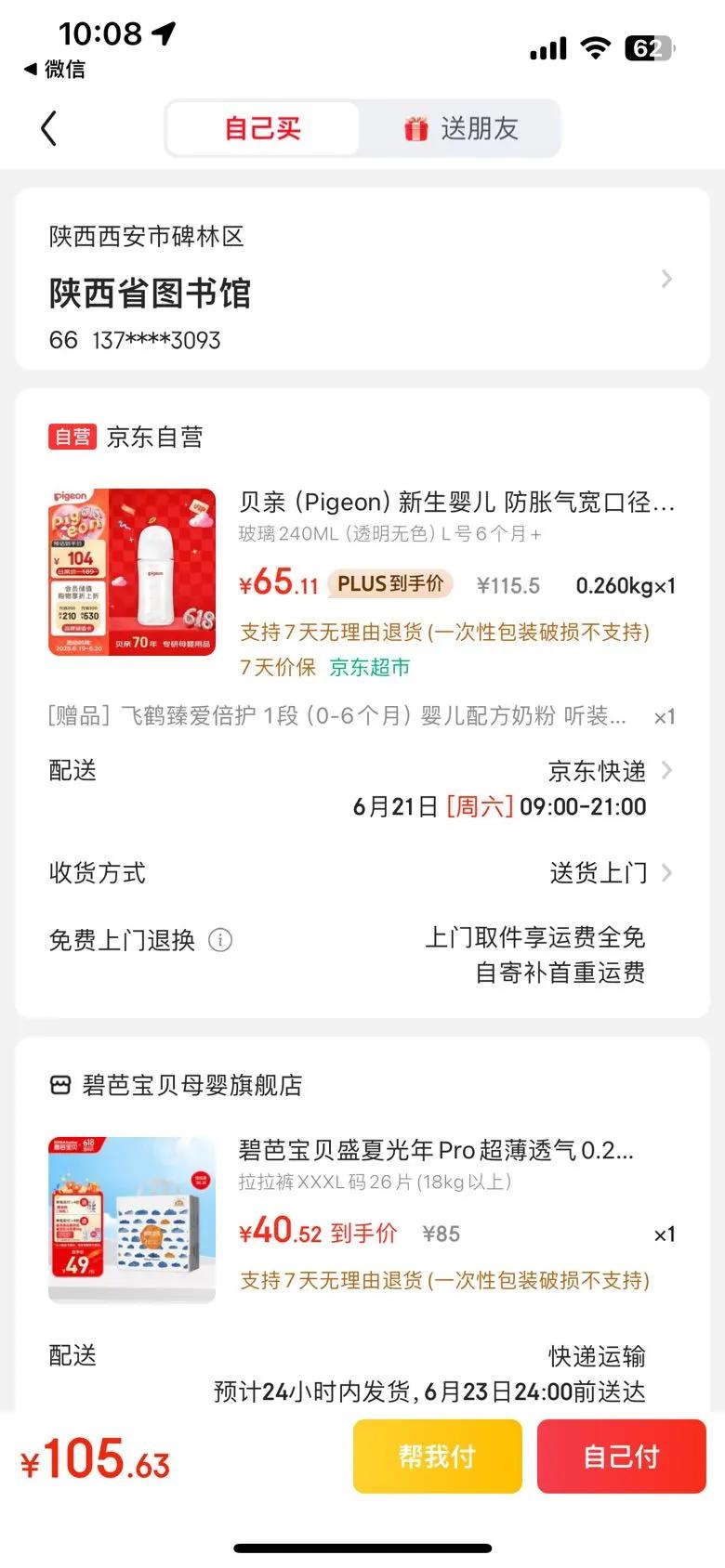Change 收货方式 from 送货上门
Image resolution: width=725 pixels, height=1568 pixels.
tap(609, 873)
